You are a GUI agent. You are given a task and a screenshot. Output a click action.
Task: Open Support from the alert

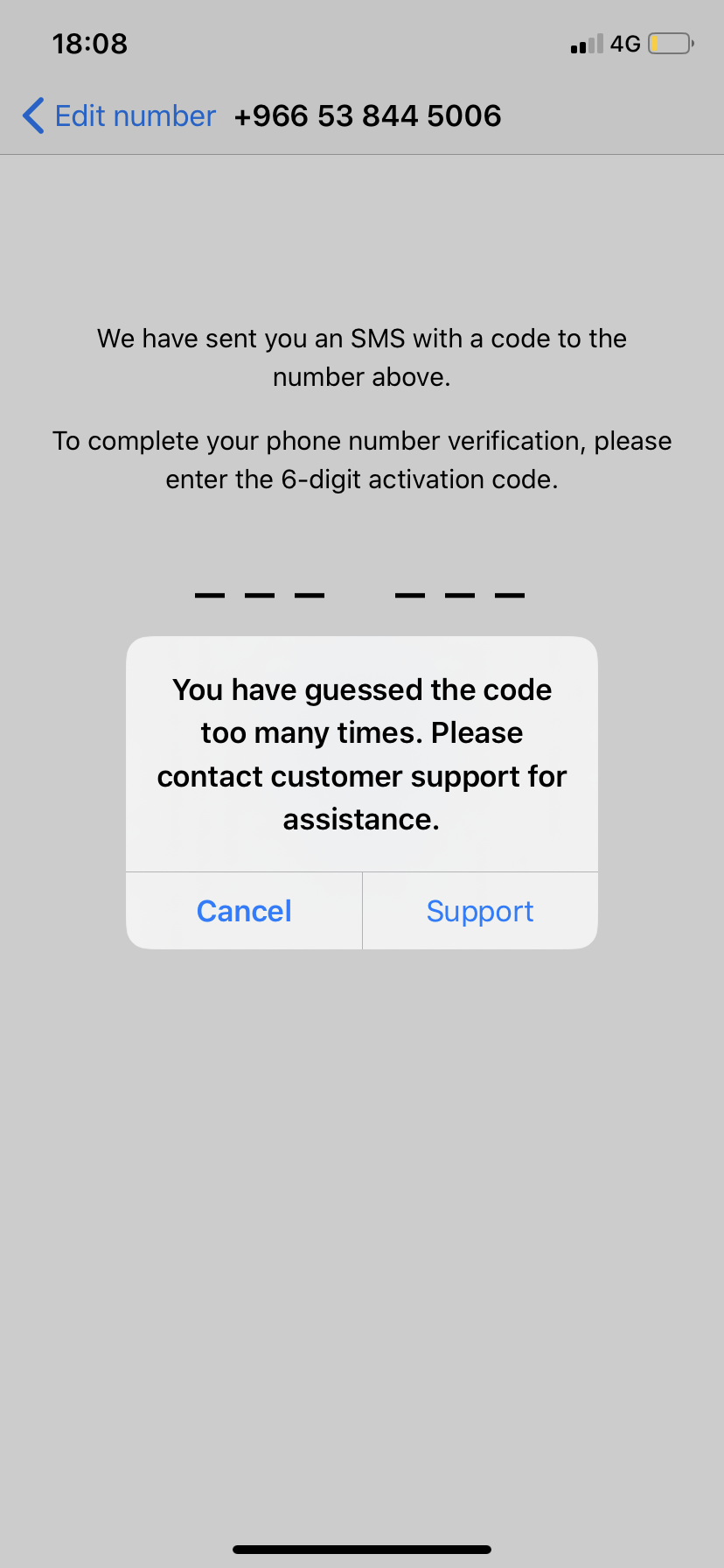pos(480,911)
